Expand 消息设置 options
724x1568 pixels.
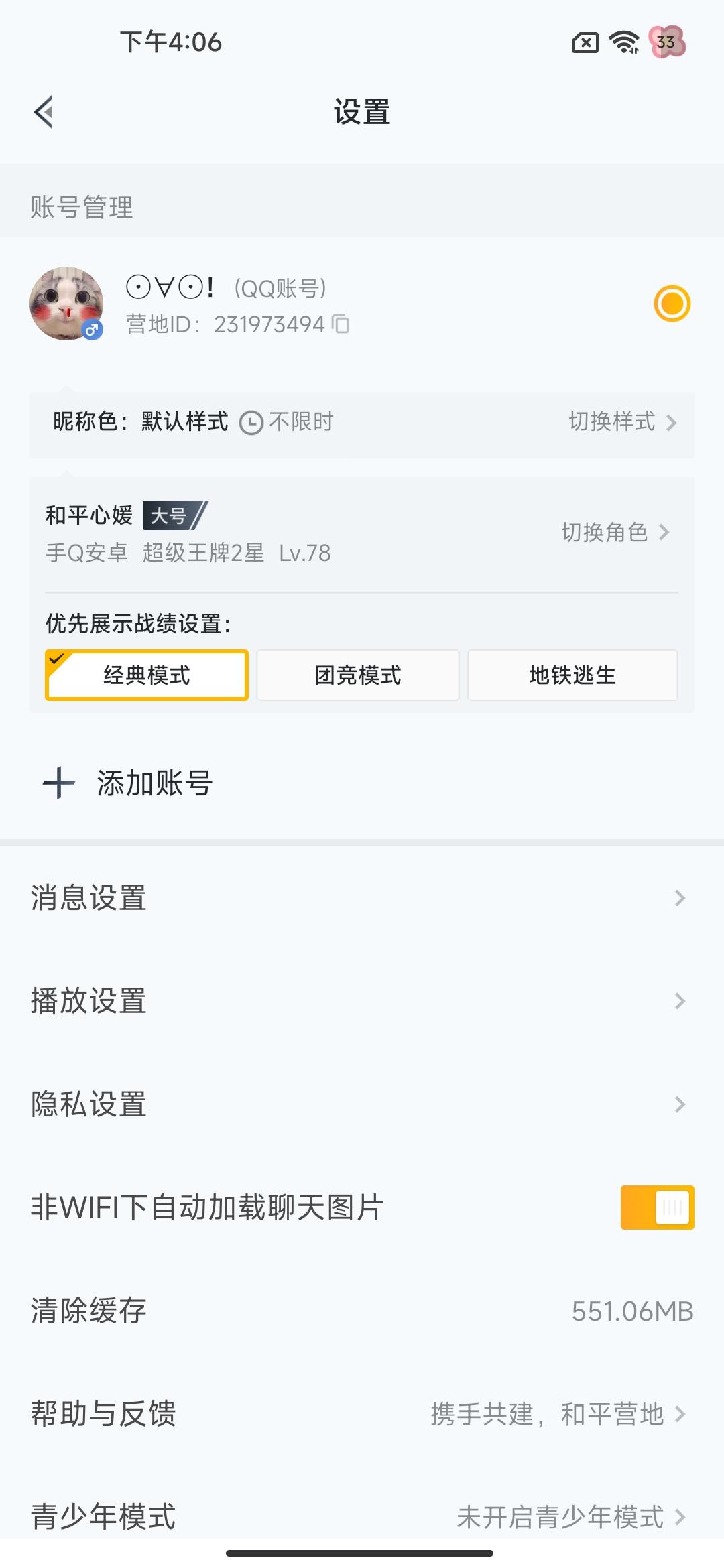(x=362, y=898)
